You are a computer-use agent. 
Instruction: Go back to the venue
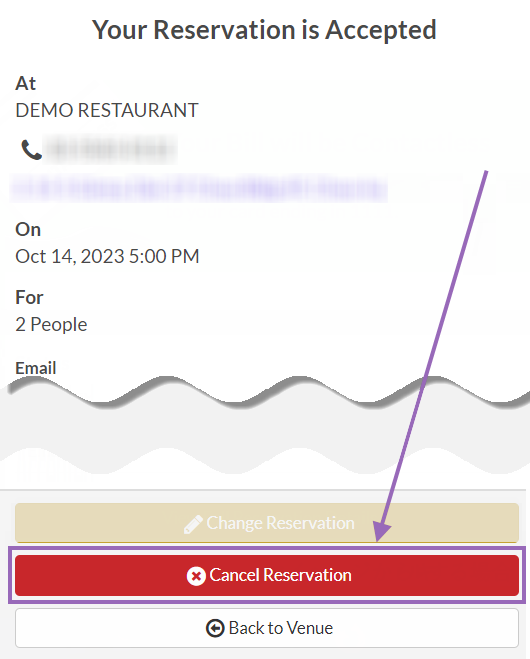pos(267,628)
